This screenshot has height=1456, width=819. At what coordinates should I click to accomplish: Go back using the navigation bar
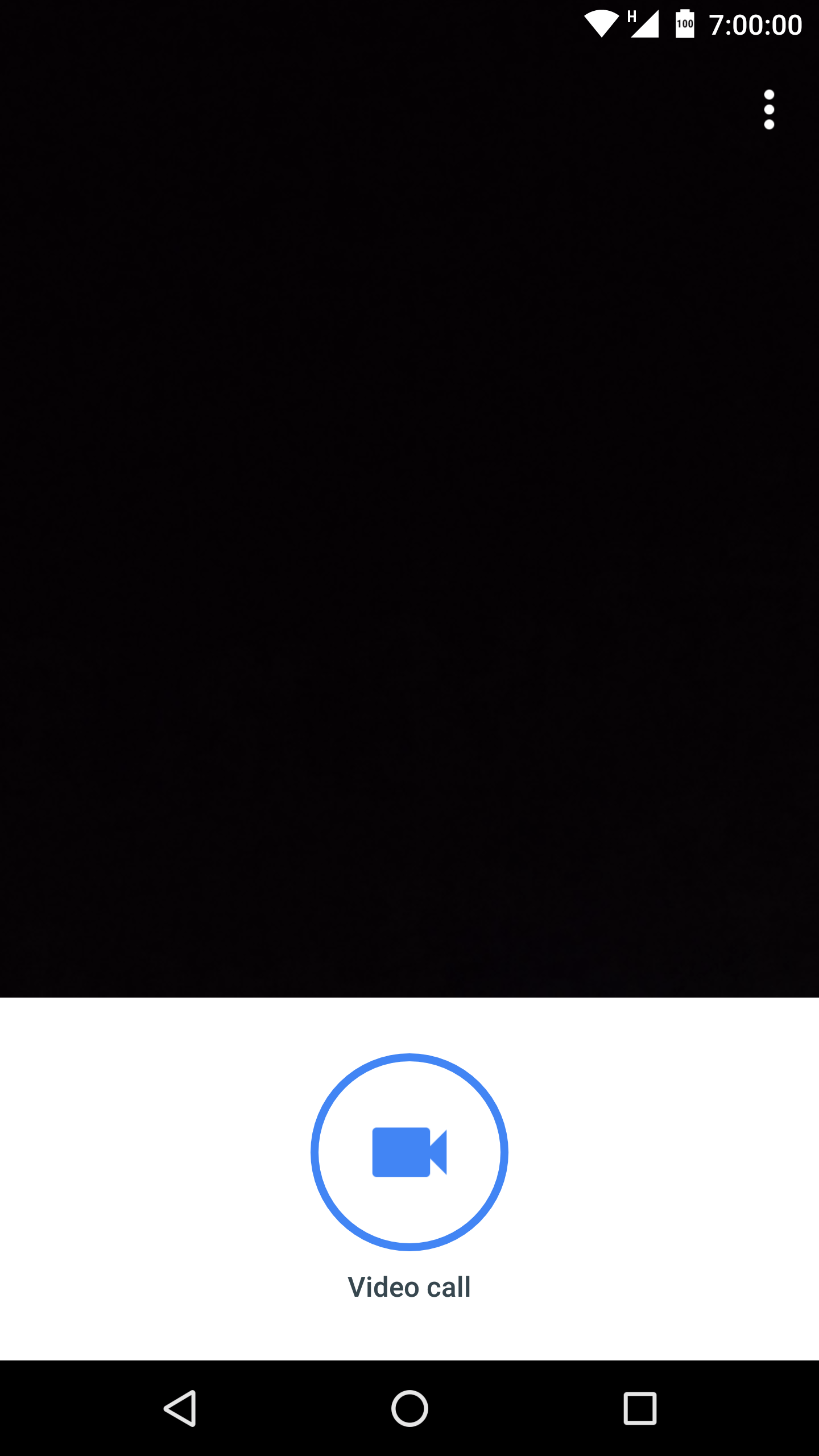pos(180,1408)
